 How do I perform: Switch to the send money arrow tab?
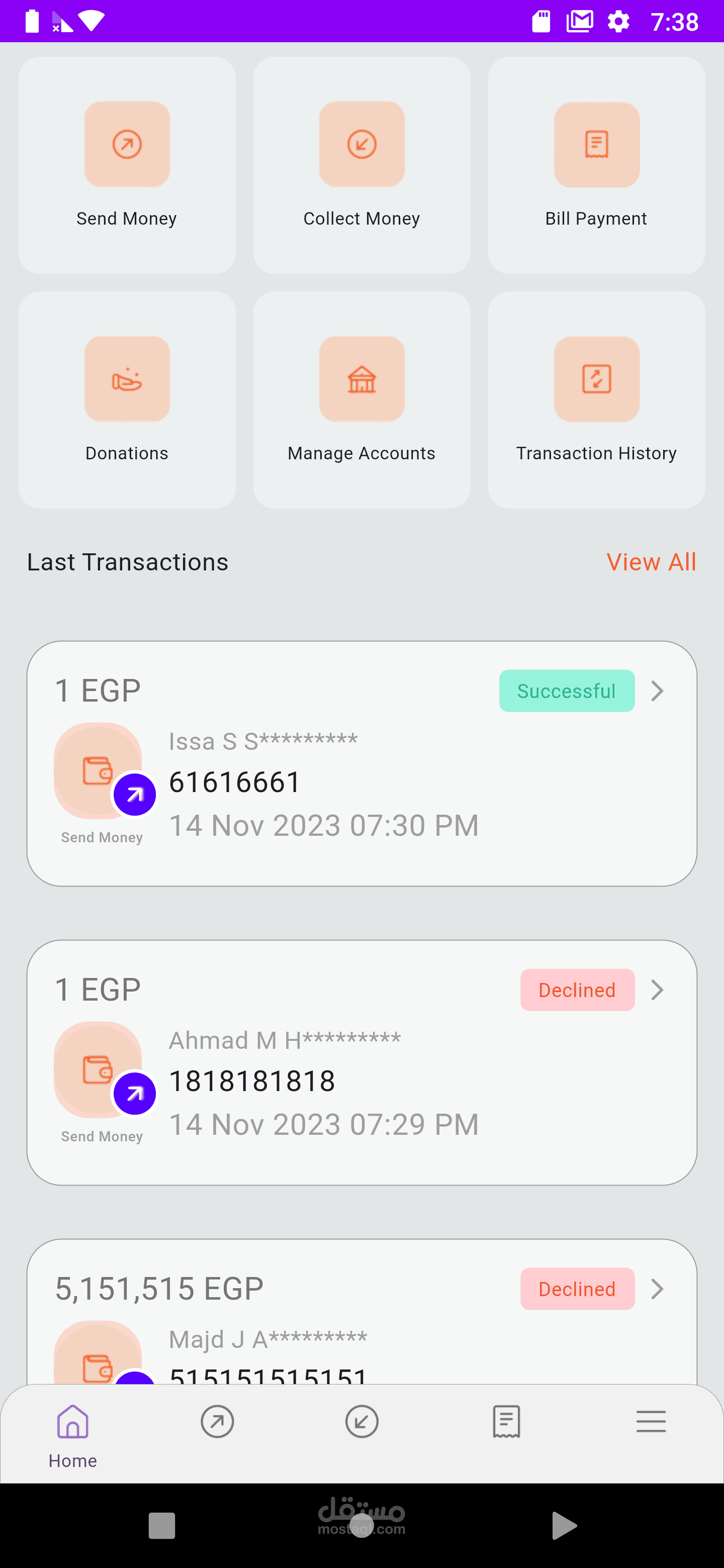click(x=217, y=1422)
